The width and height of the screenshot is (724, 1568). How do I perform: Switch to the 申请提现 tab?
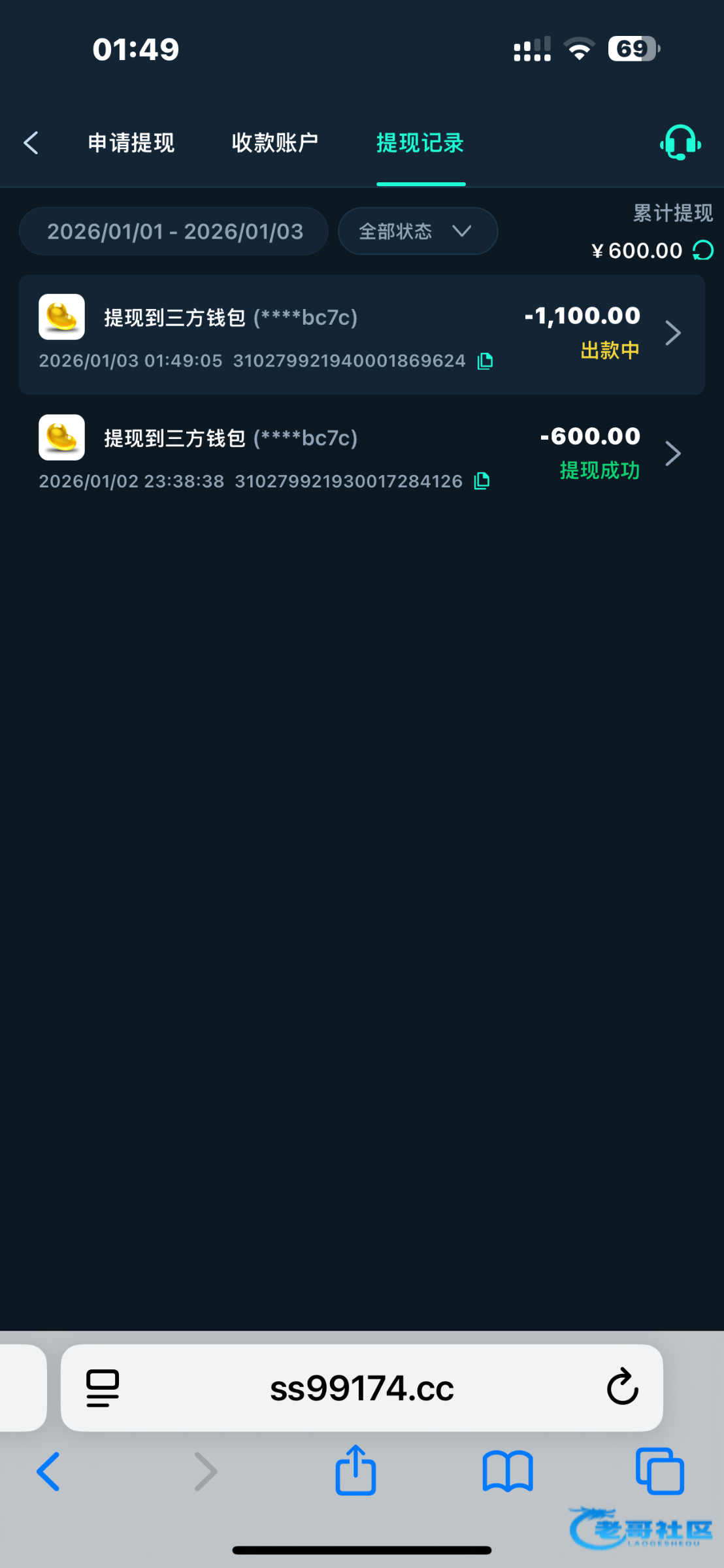[x=131, y=142]
